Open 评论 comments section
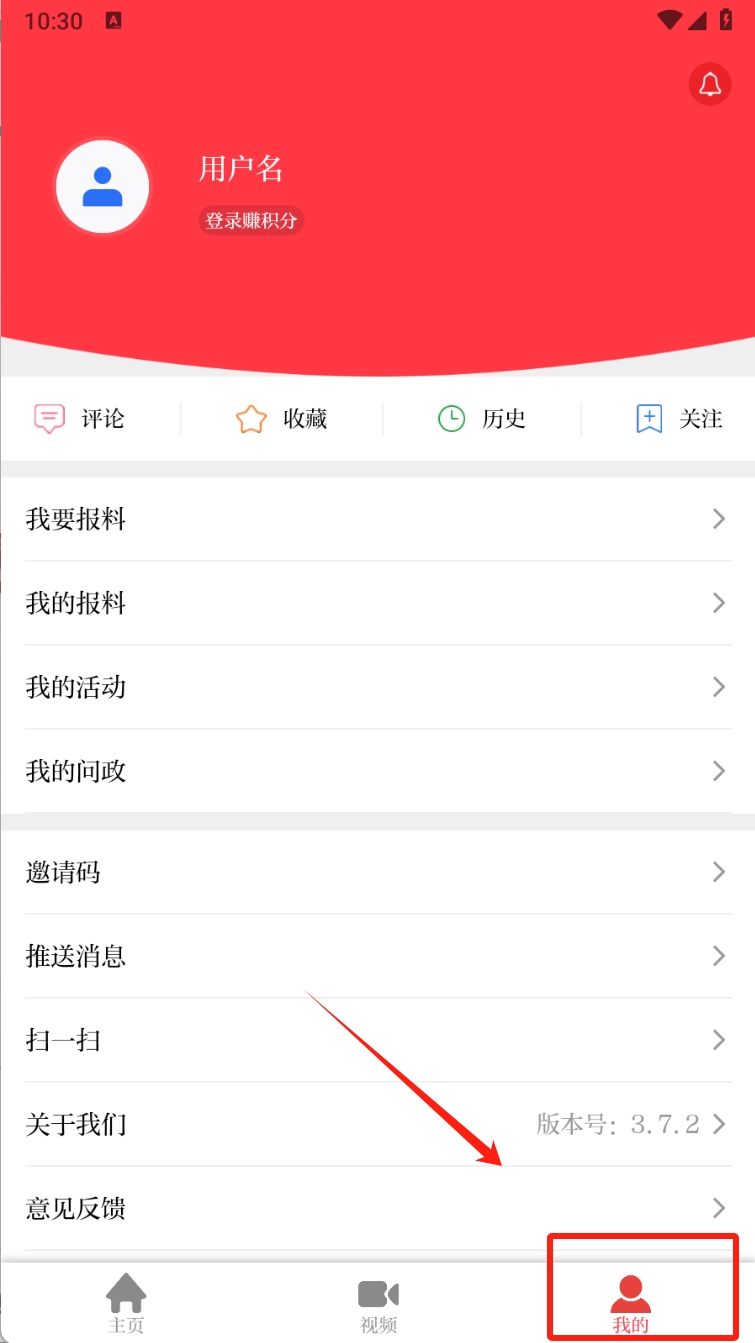The width and height of the screenshot is (755, 1343). [80, 419]
